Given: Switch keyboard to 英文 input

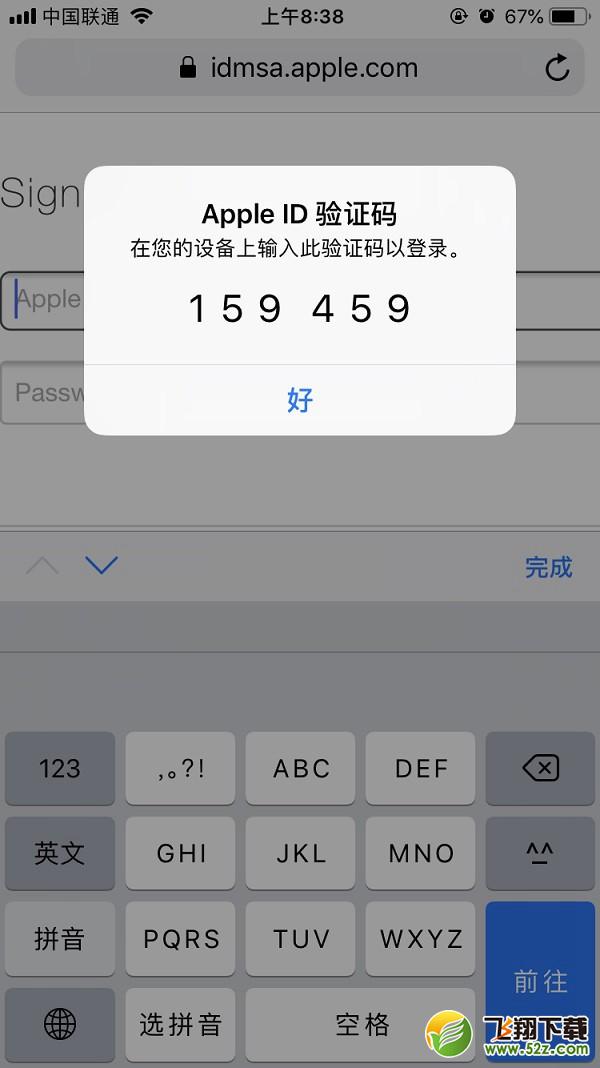Looking at the screenshot, I should click(60, 853).
